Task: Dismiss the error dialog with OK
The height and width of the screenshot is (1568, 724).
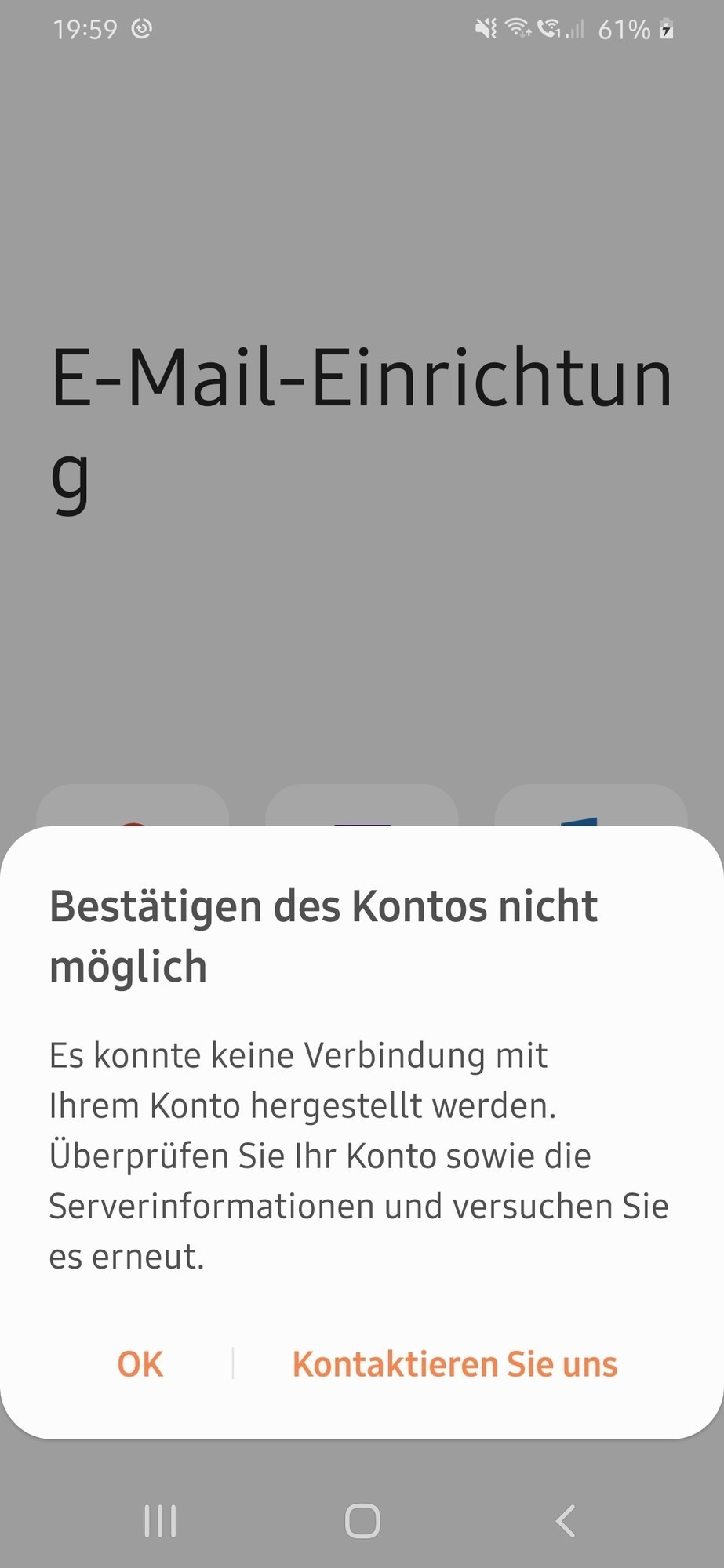Action: pos(140,1364)
